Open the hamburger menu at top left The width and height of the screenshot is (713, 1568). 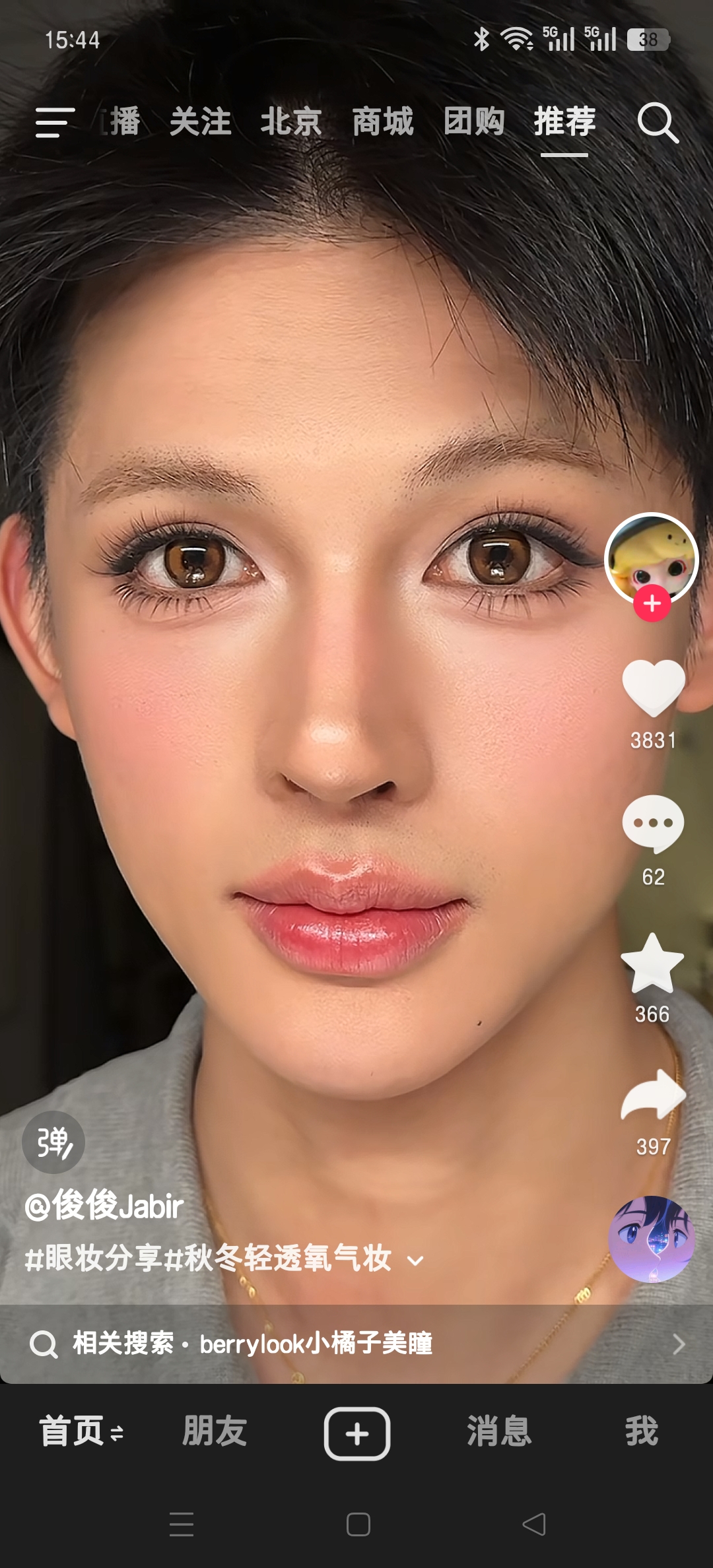(54, 123)
